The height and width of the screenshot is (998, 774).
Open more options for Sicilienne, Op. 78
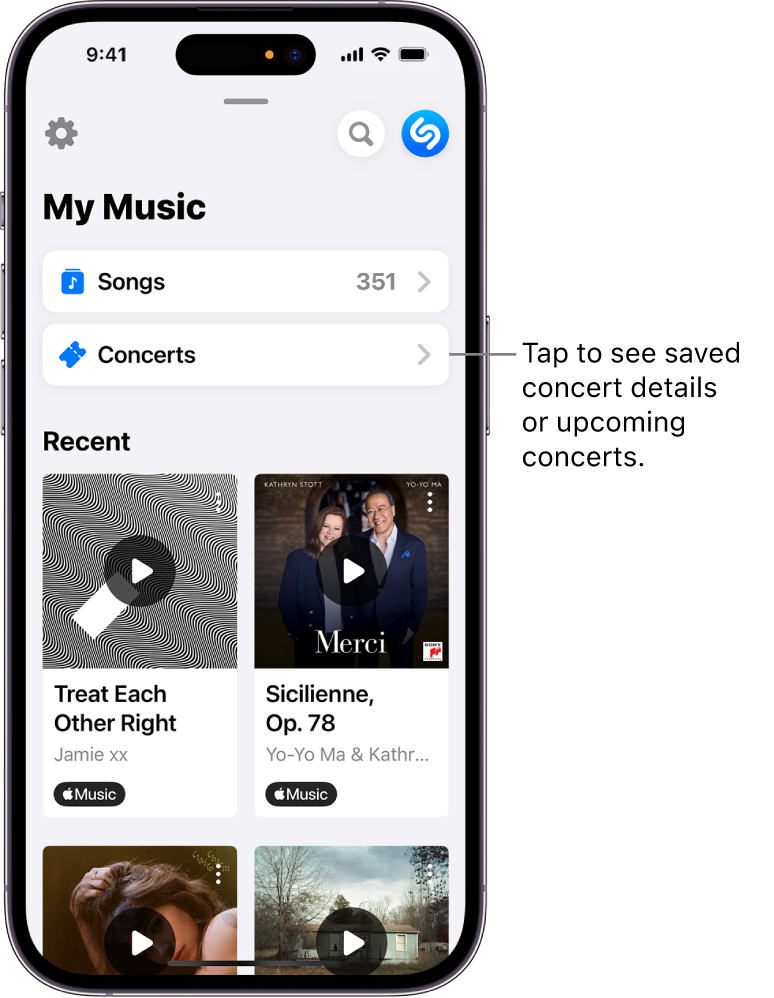pos(430,502)
